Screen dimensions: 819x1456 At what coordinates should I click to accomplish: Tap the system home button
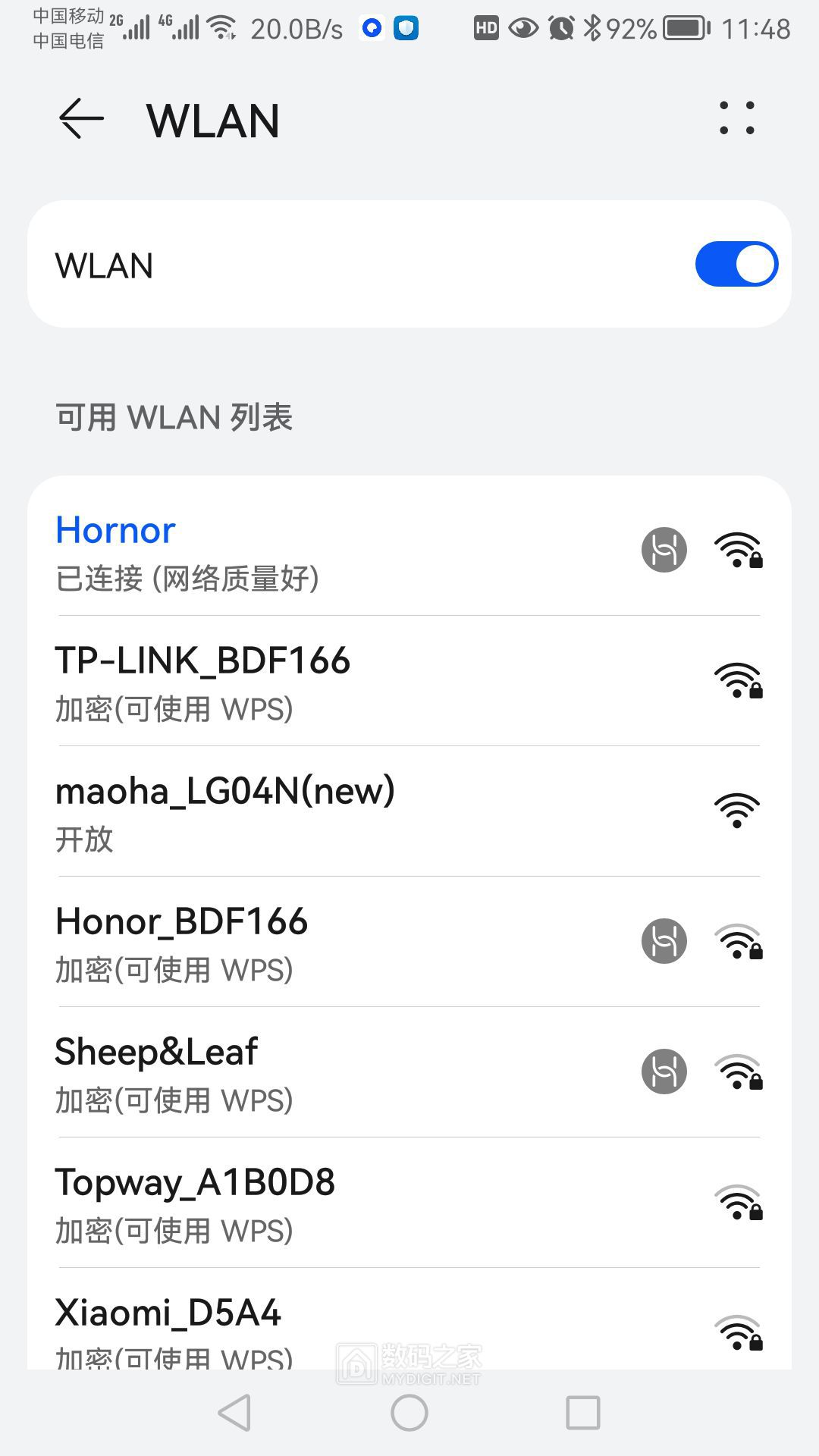409,1413
